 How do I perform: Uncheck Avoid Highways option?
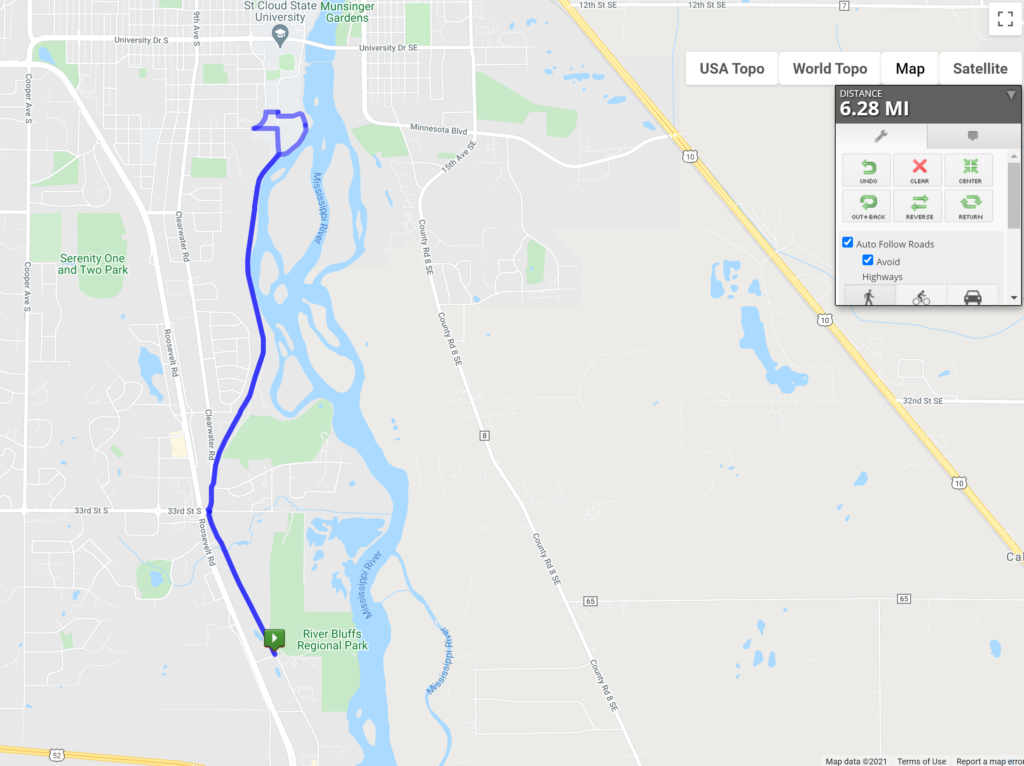(868, 261)
